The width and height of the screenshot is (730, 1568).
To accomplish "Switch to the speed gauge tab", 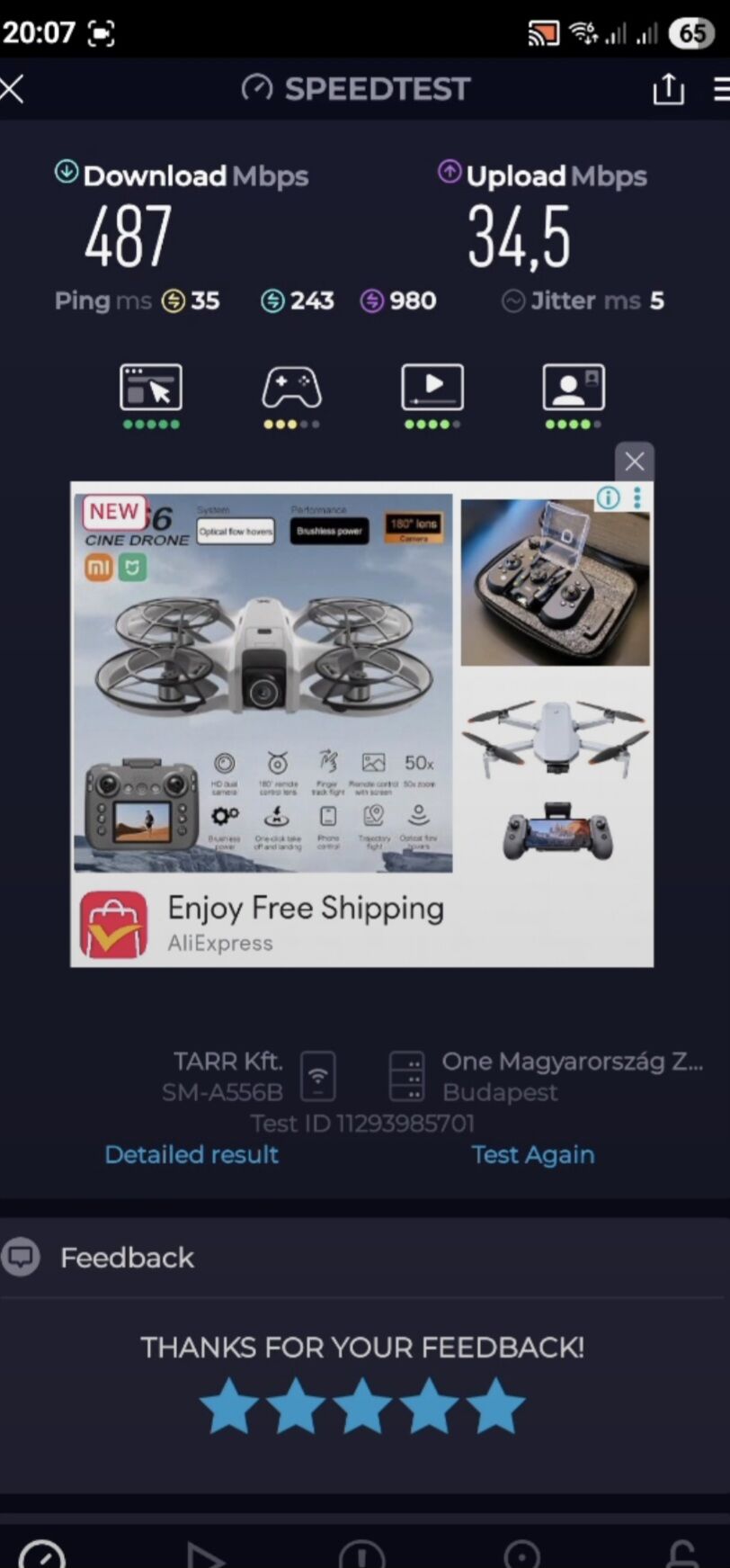I will pyautogui.click(x=41, y=1555).
